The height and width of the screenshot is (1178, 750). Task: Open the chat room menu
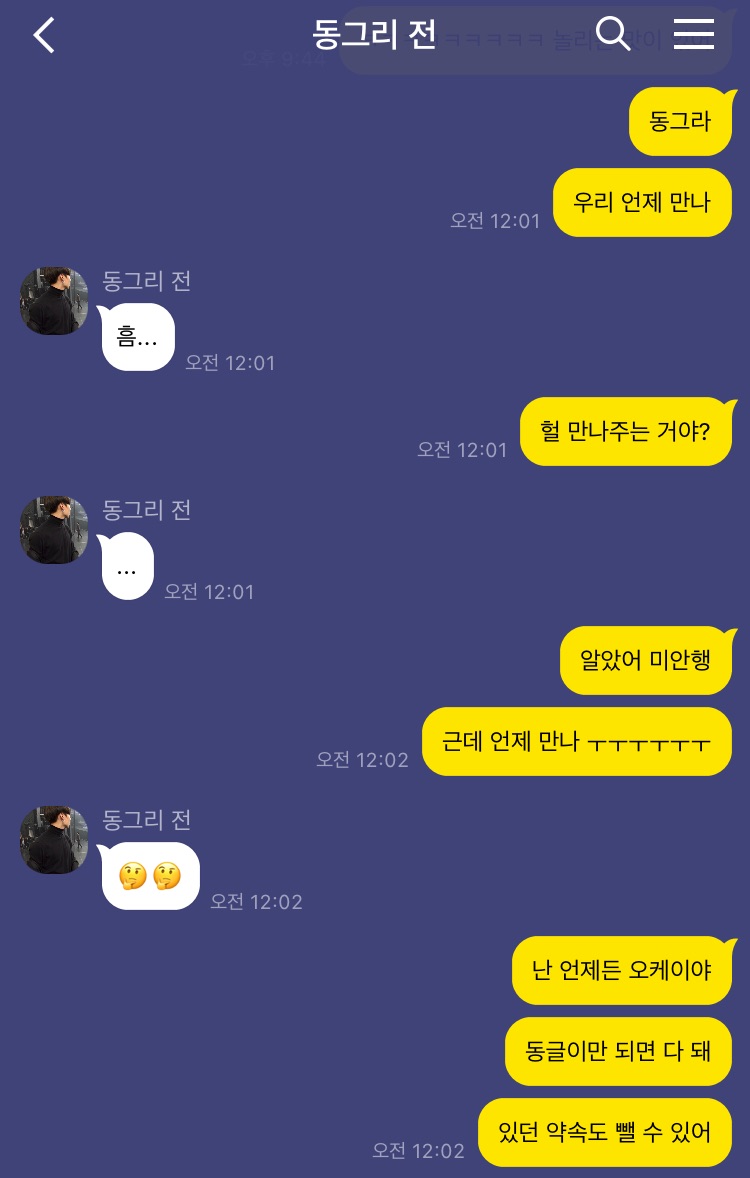pos(693,35)
